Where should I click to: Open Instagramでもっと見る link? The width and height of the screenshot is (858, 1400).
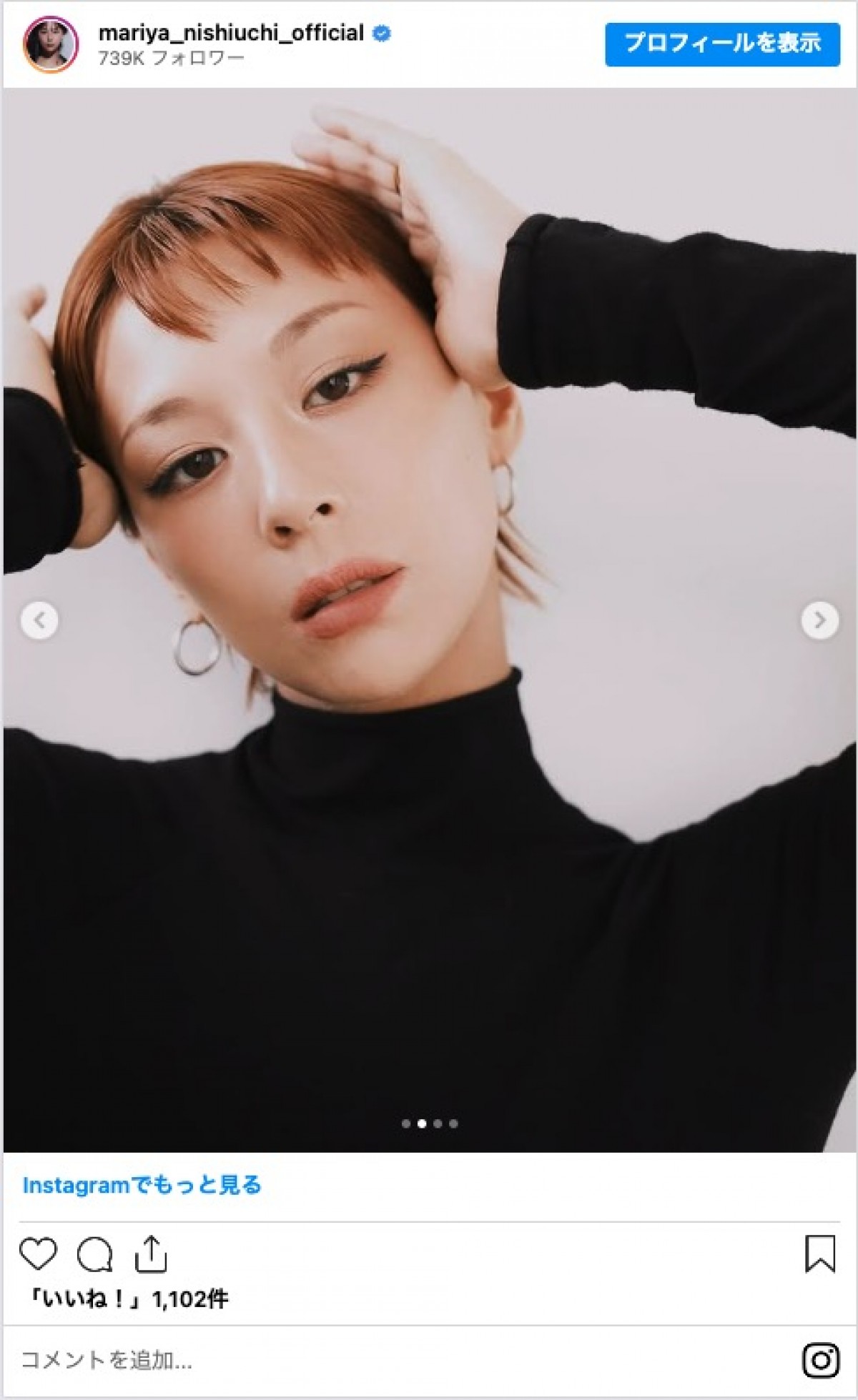[x=142, y=1185]
